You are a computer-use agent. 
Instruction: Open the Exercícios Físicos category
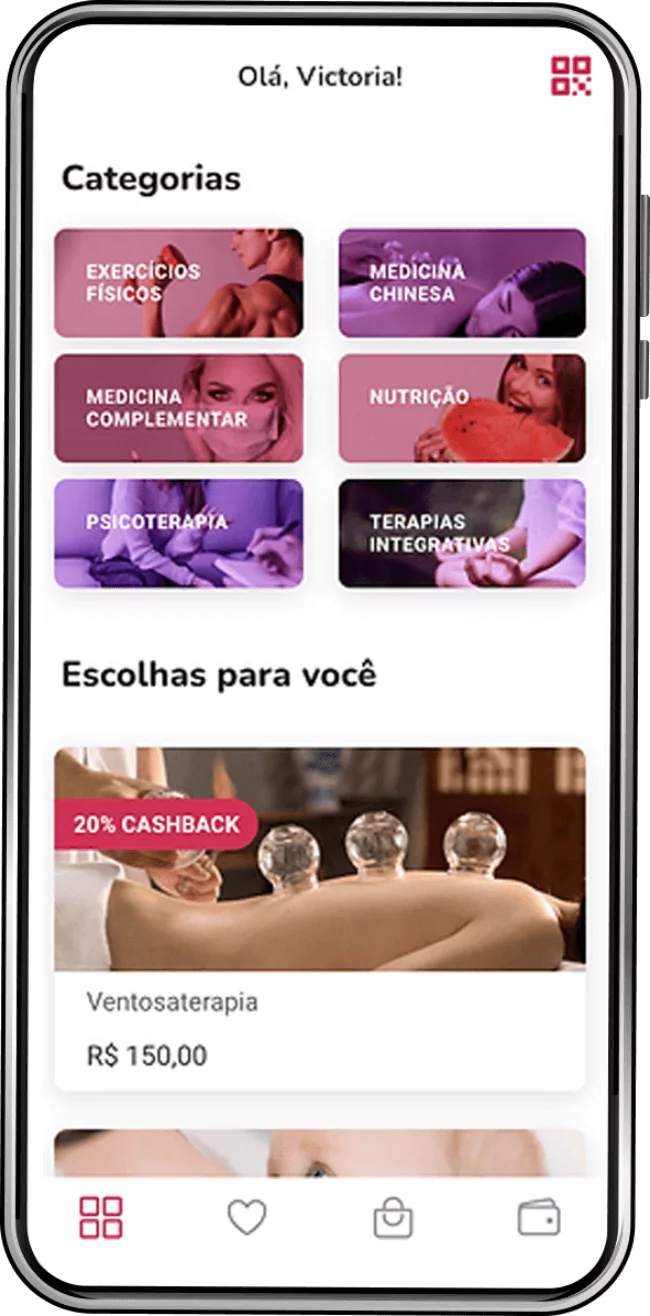click(179, 283)
